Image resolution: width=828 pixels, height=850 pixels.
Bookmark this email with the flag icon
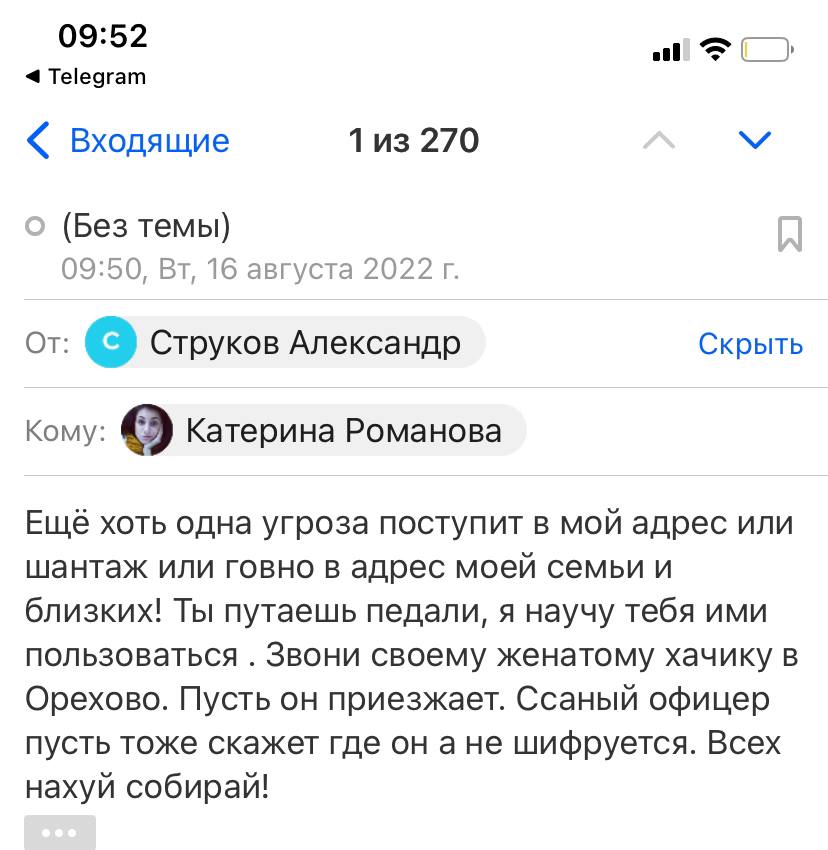click(789, 233)
